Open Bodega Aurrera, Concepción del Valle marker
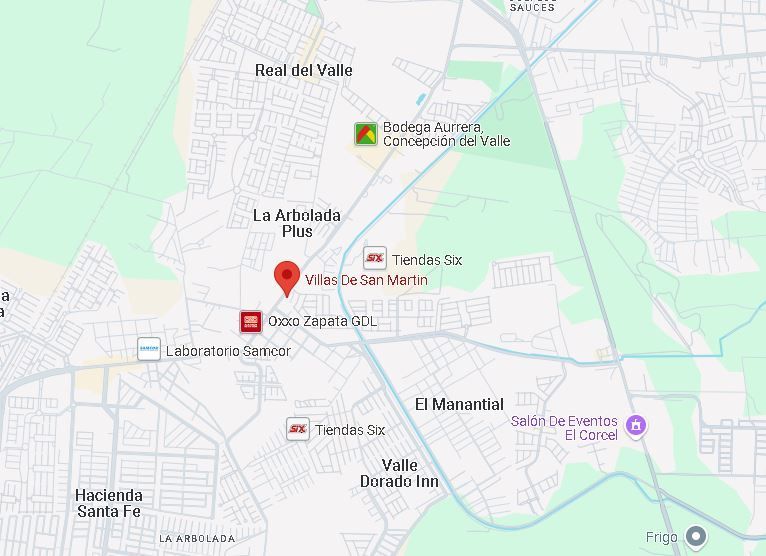This screenshot has width=766, height=556. point(366,134)
